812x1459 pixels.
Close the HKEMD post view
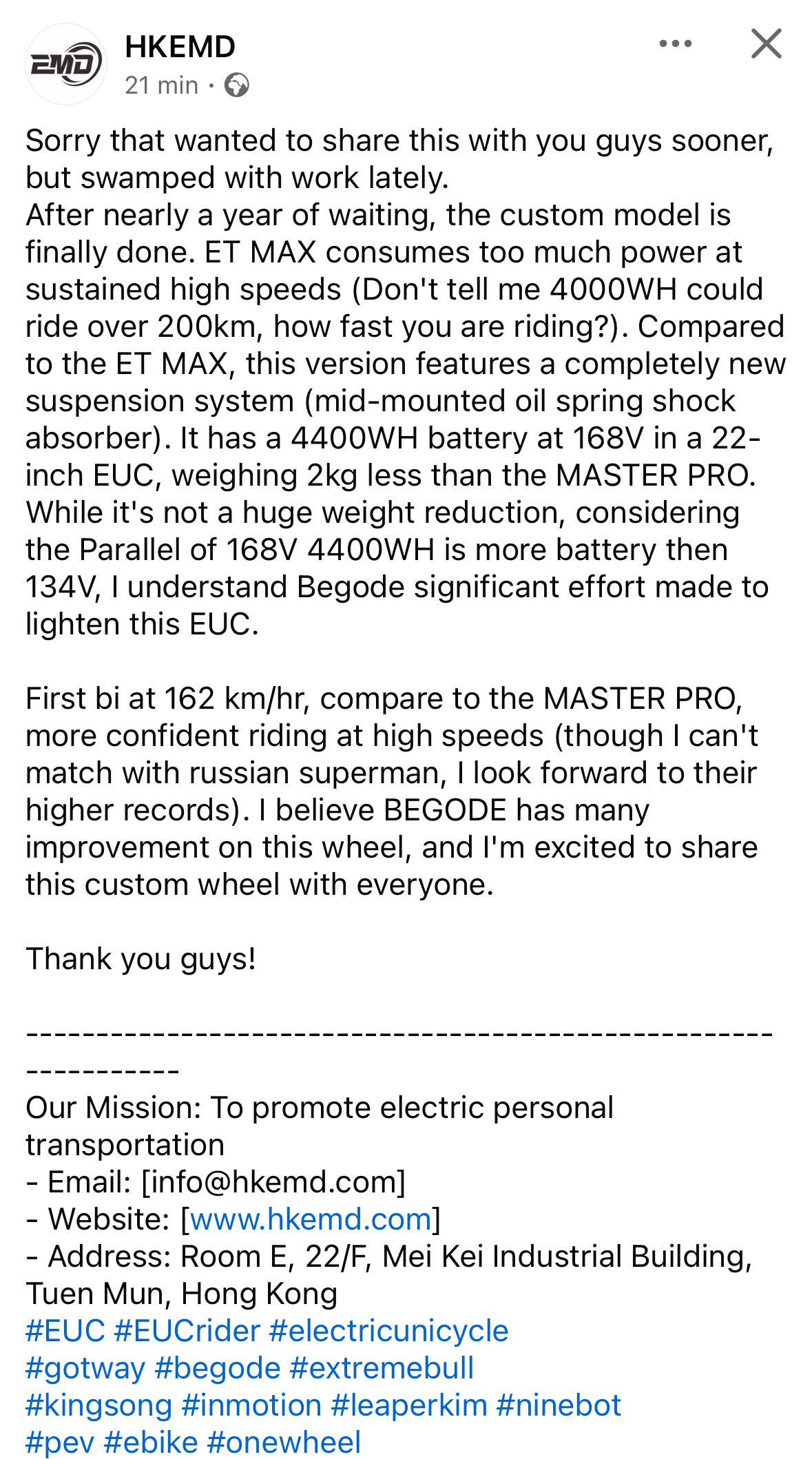click(x=766, y=45)
